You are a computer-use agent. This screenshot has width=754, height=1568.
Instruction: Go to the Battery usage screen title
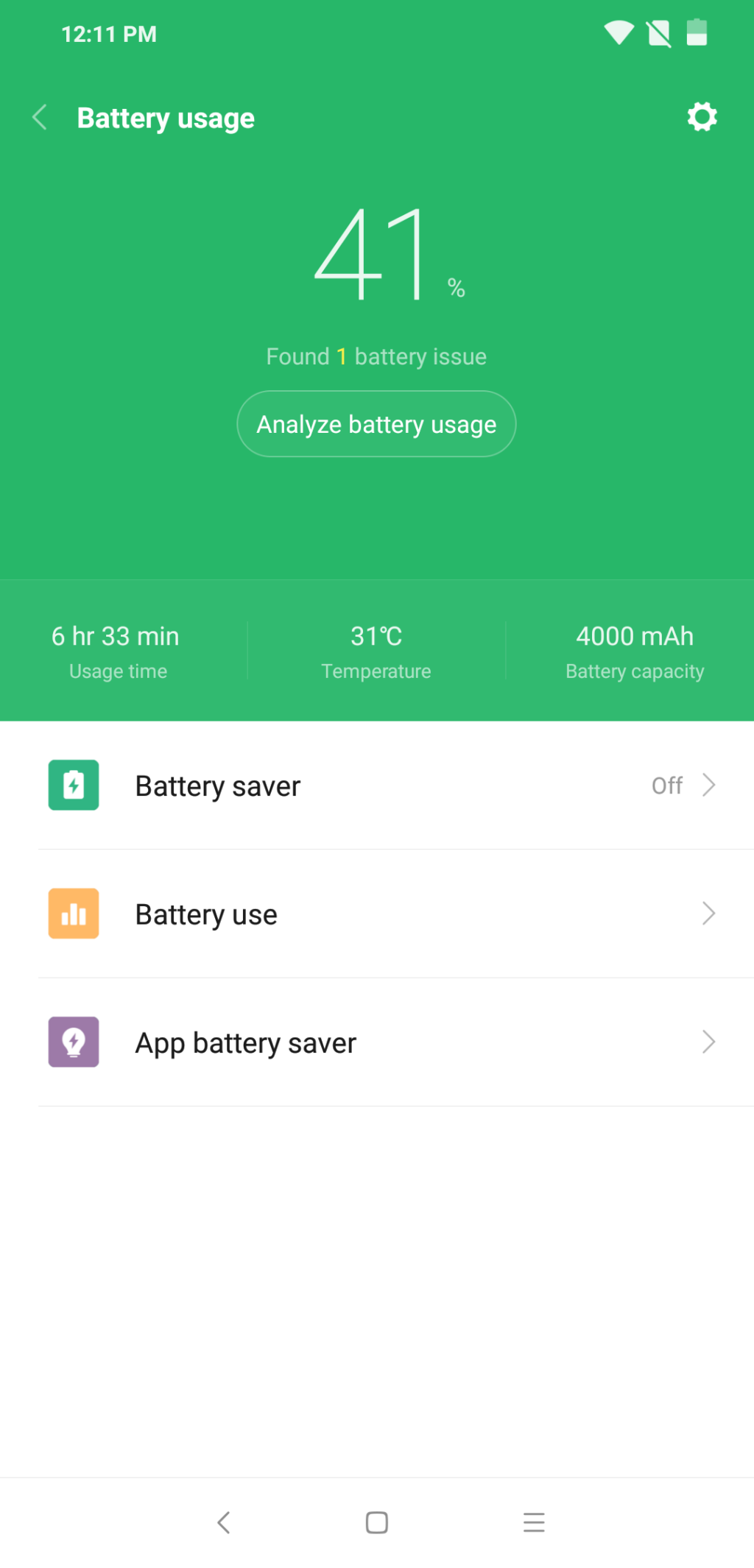(165, 116)
